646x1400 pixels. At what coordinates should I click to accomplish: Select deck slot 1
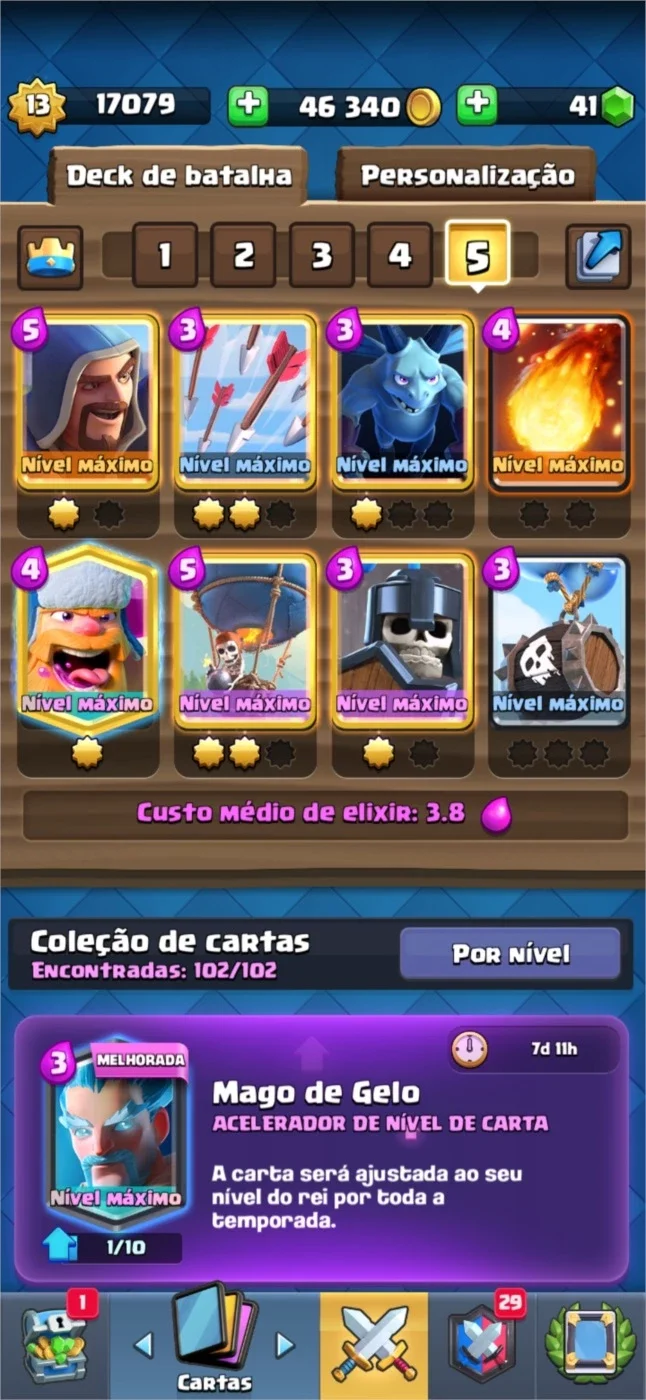pos(164,255)
